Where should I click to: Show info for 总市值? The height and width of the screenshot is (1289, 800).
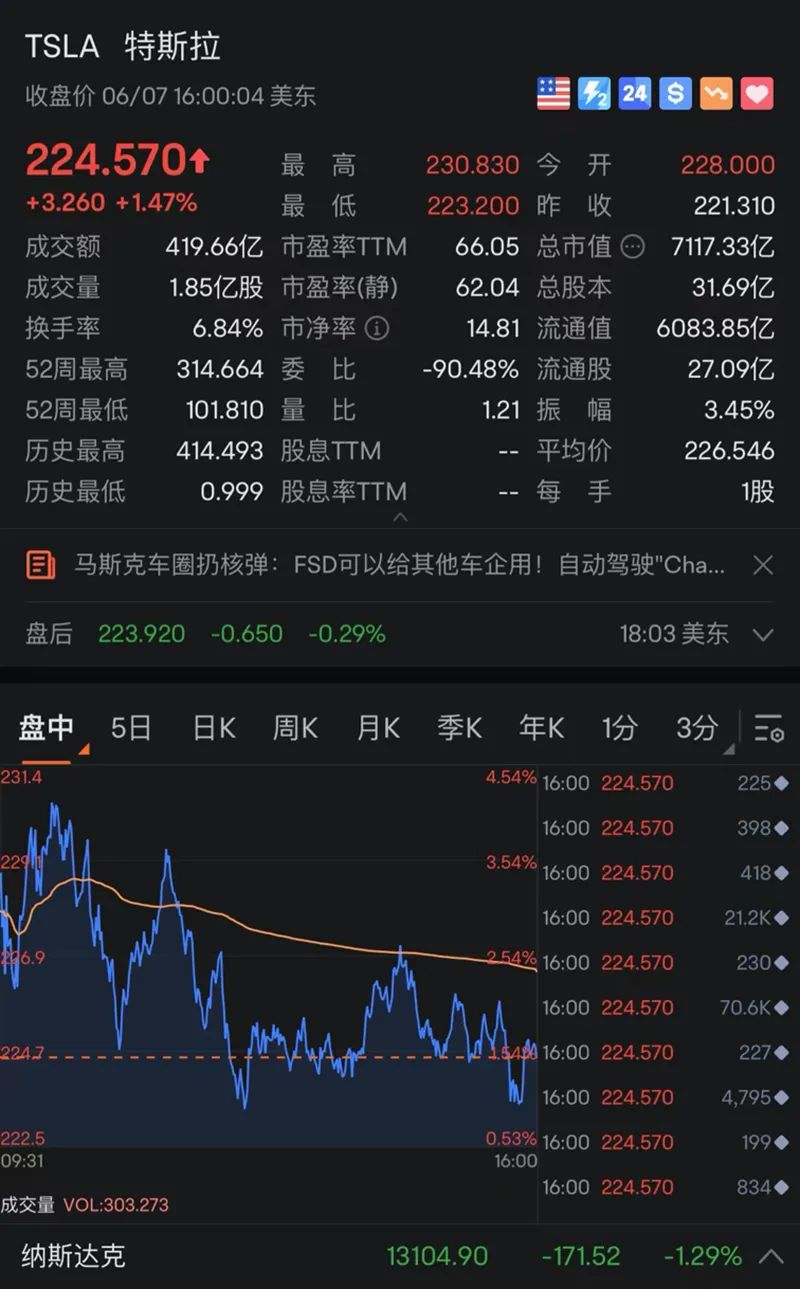631,246
